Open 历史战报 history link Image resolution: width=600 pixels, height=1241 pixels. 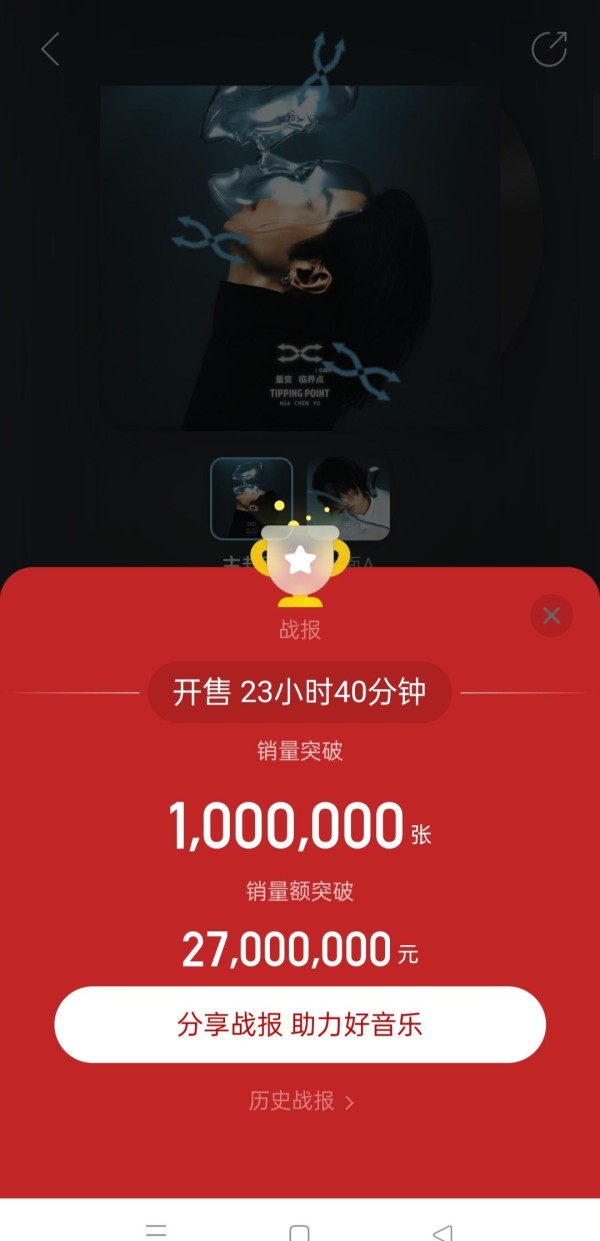tap(301, 1102)
